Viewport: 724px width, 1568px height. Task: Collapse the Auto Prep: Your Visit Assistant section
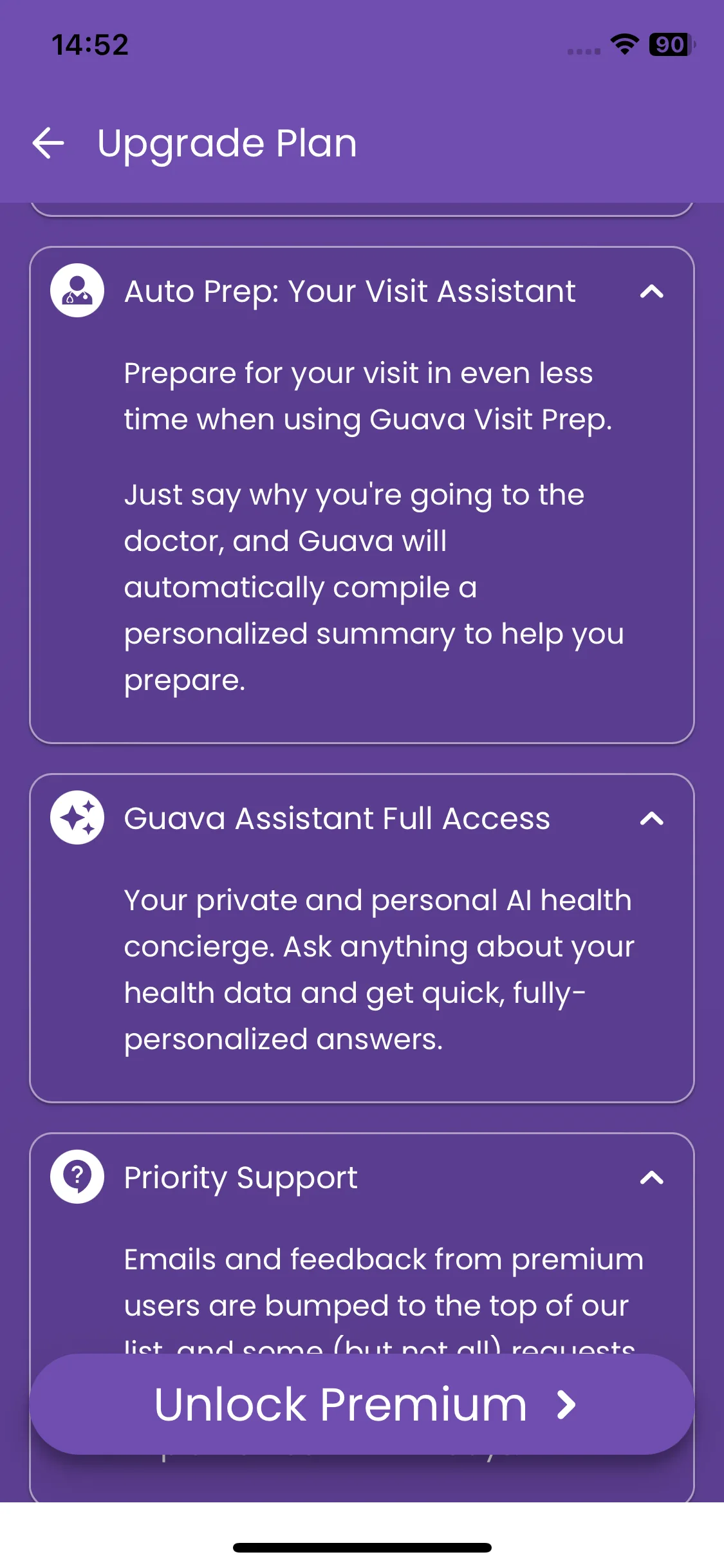click(651, 292)
